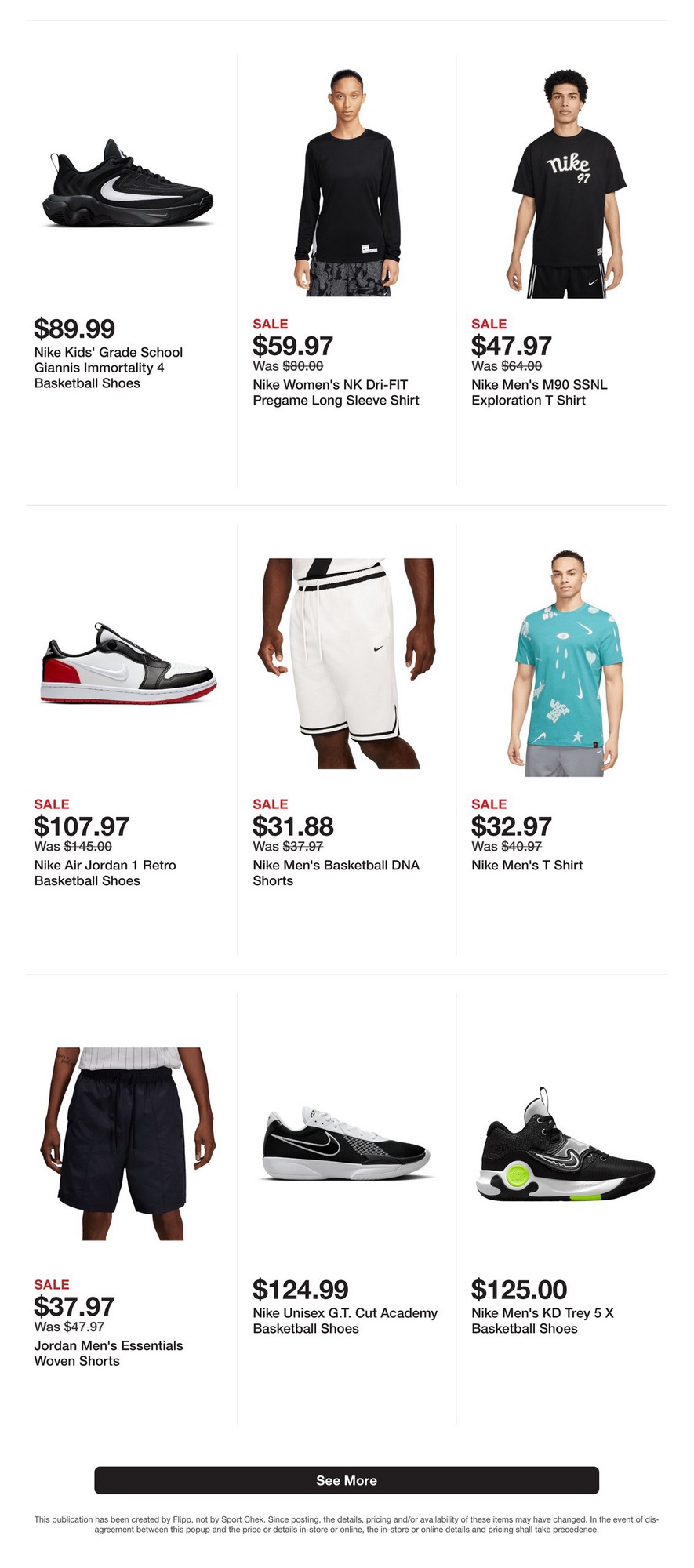
Task: Open Jordan Men's Essentials Woven Shorts
Action: tap(128, 1143)
